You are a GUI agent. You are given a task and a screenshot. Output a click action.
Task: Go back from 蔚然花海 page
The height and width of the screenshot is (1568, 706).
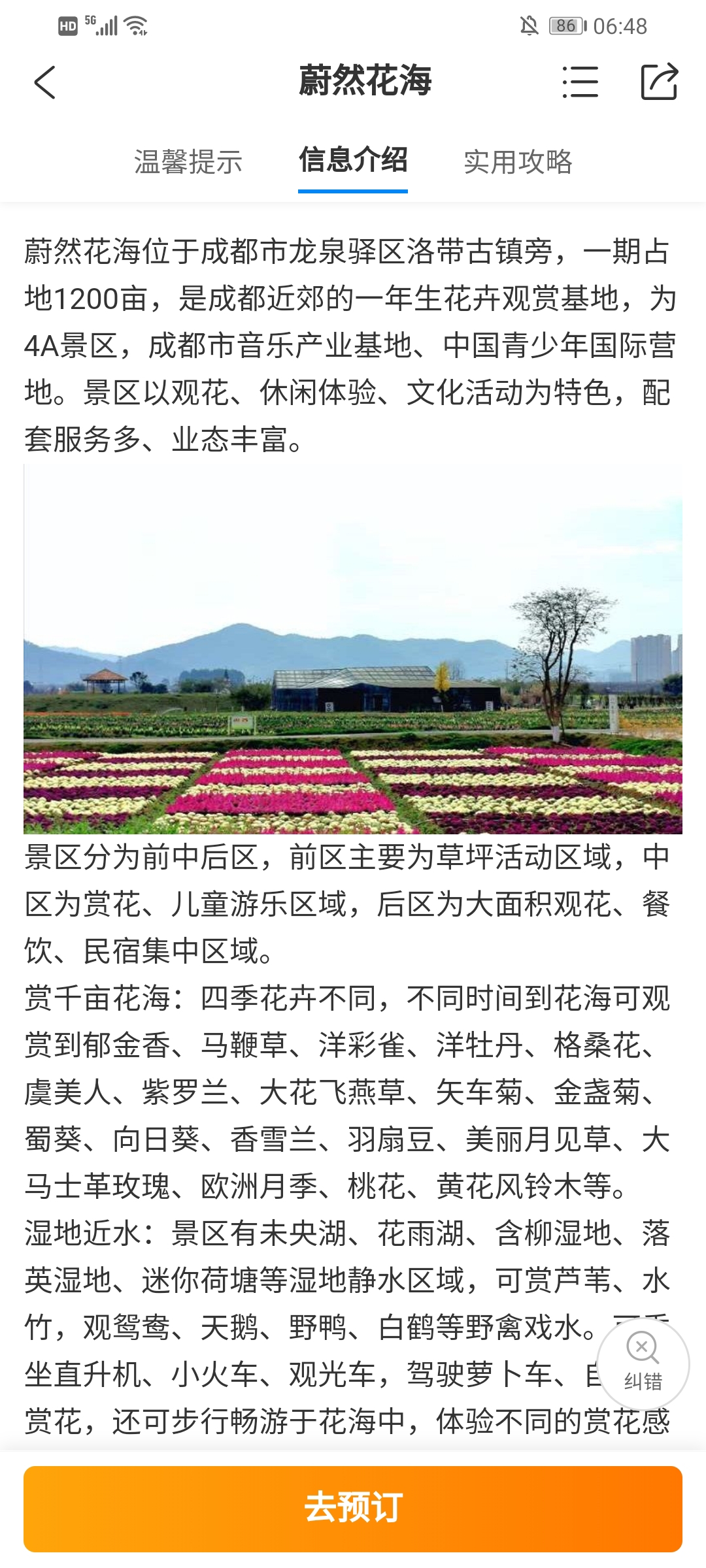(x=44, y=82)
